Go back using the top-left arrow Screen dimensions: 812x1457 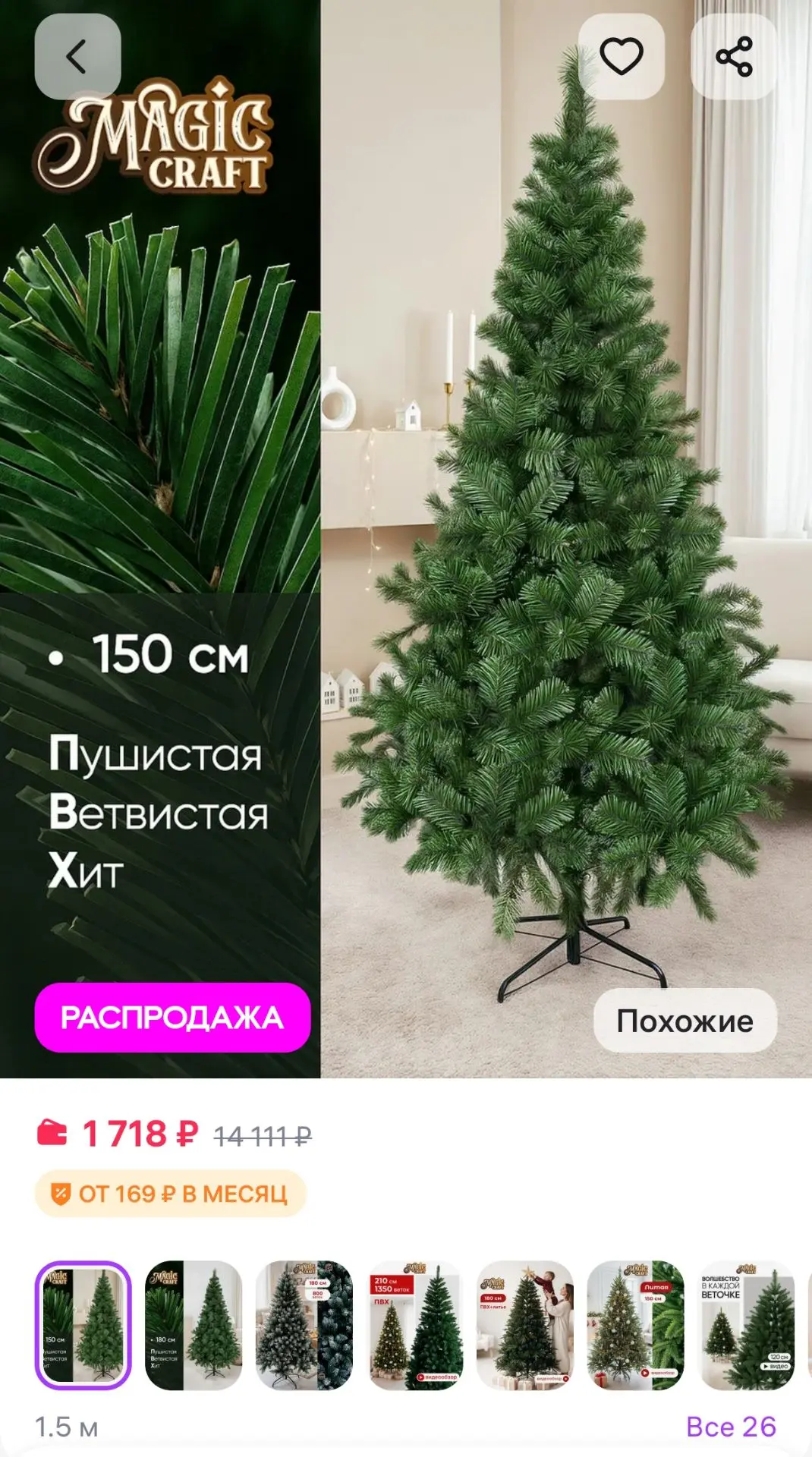point(77,56)
